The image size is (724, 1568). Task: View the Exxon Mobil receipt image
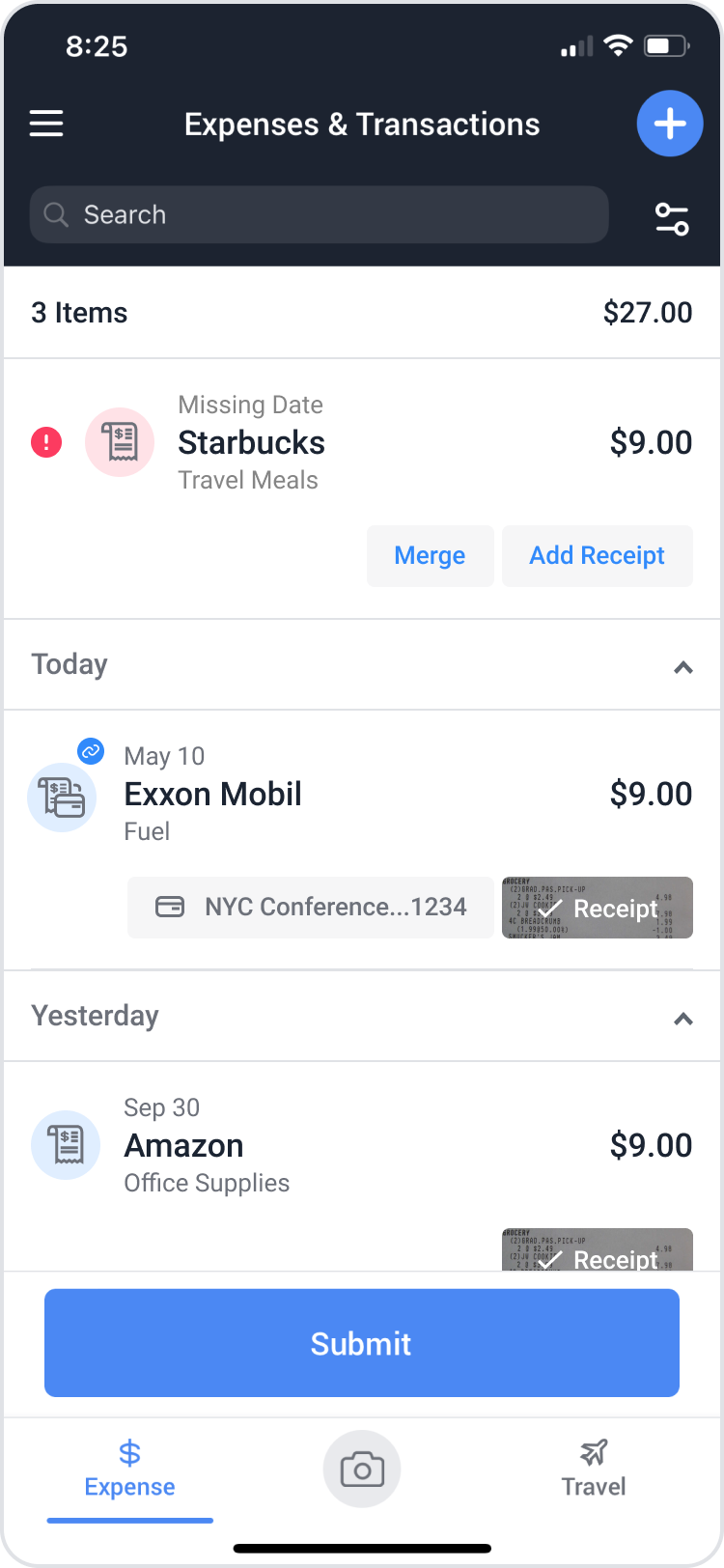pyautogui.click(x=597, y=908)
